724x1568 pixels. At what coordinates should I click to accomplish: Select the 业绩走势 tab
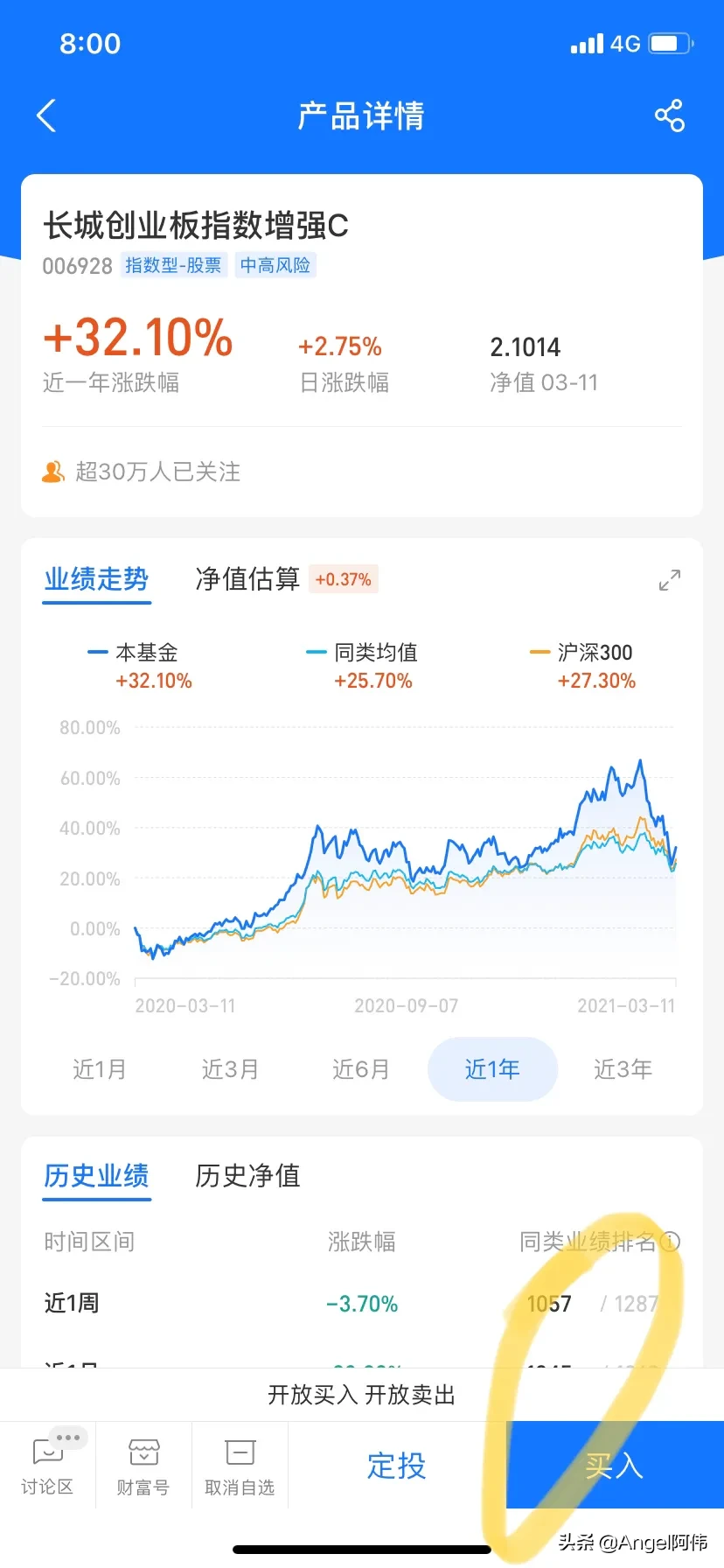pyautogui.click(x=97, y=579)
